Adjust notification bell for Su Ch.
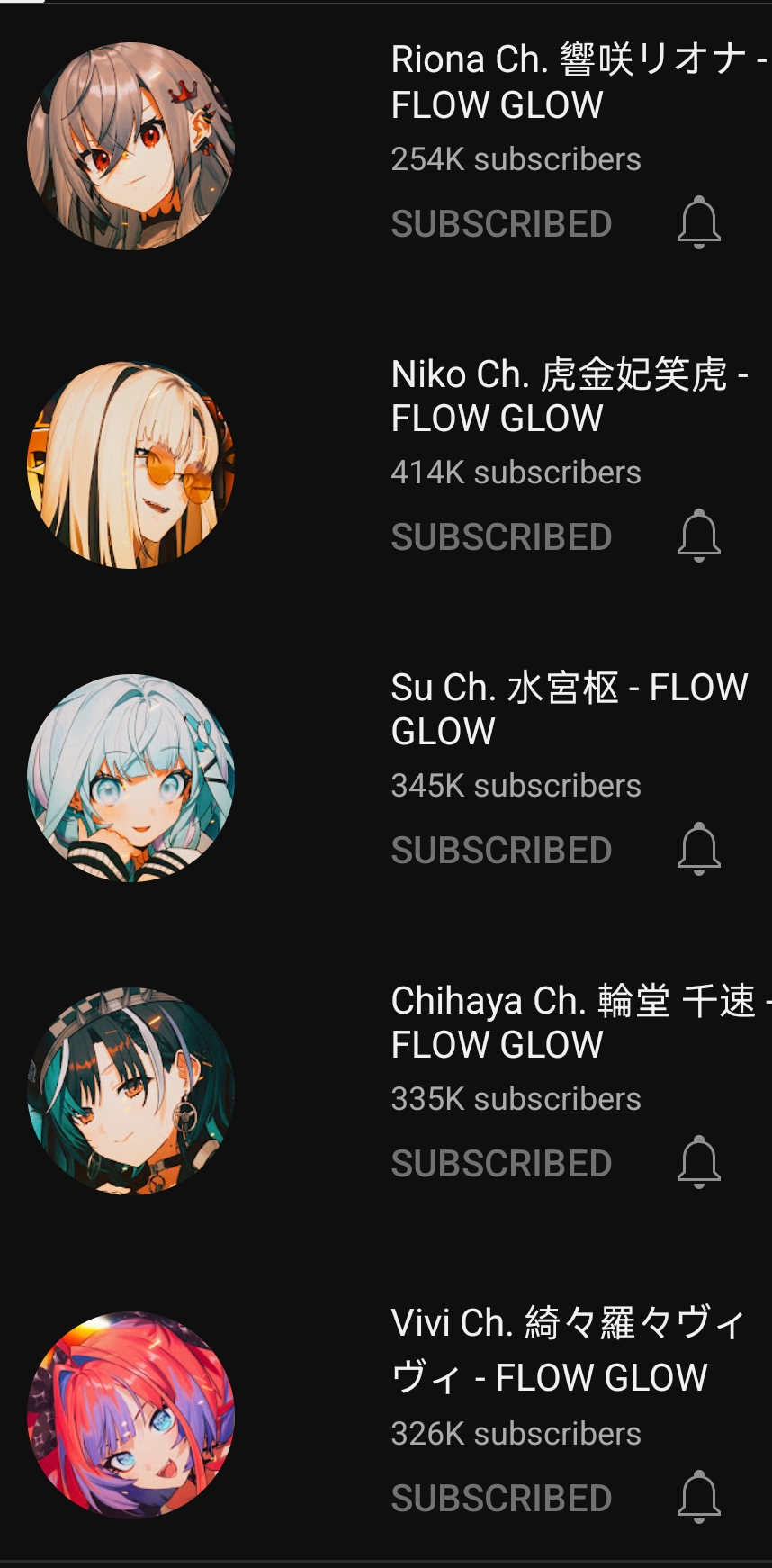The height and width of the screenshot is (1568, 772). (698, 850)
